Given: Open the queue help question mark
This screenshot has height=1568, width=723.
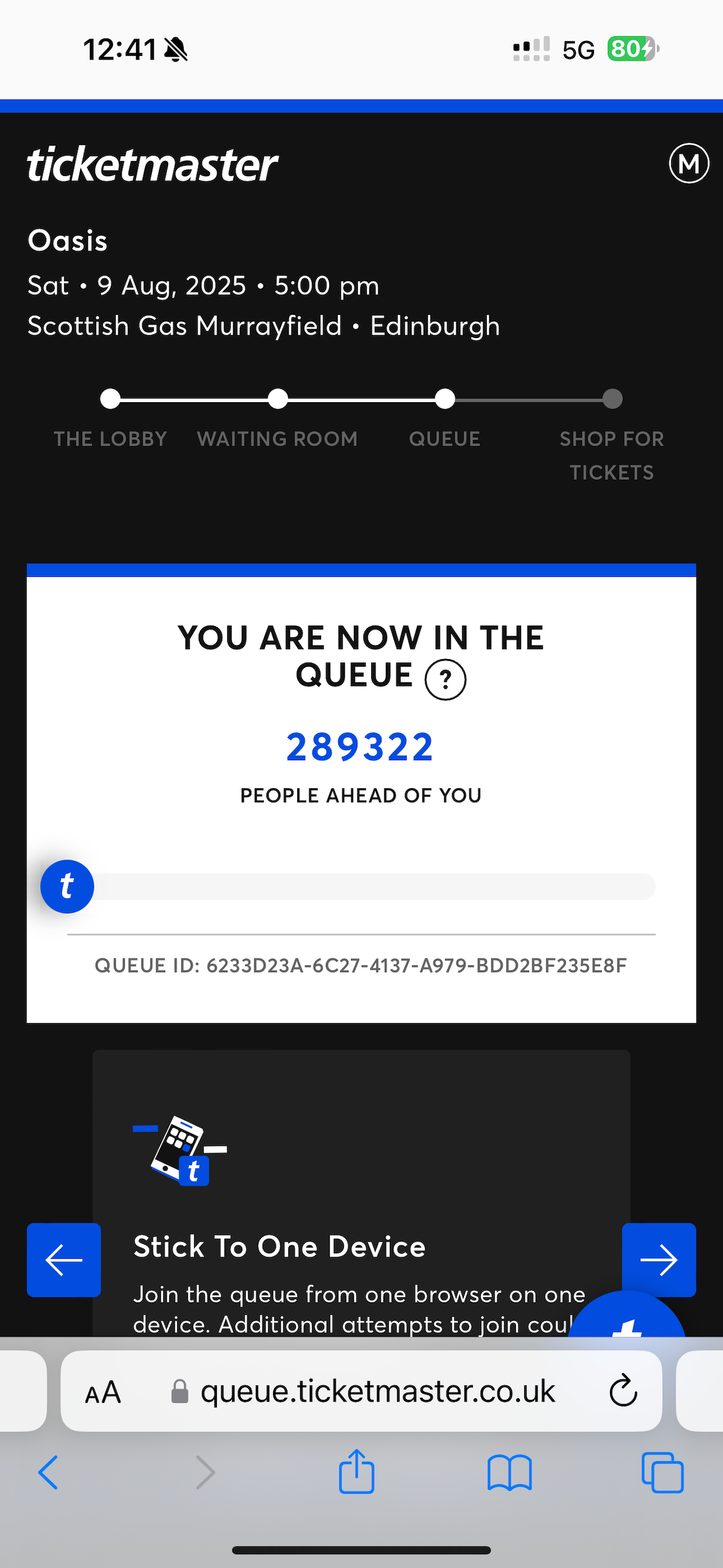Looking at the screenshot, I should [445, 679].
